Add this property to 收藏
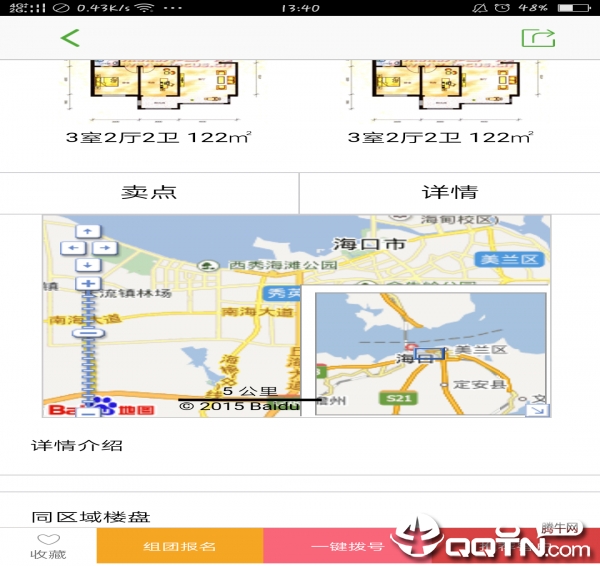Screen dimensions: 600x566 point(48,546)
